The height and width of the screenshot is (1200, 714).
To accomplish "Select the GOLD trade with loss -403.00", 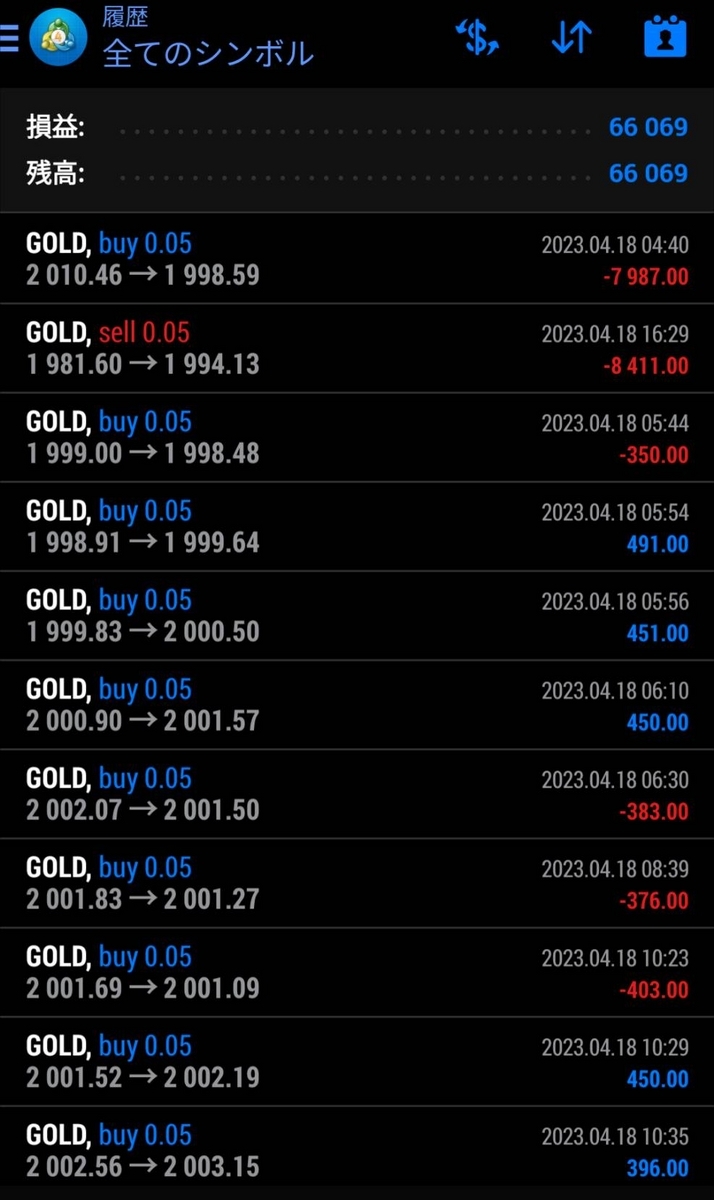I will (x=357, y=972).
